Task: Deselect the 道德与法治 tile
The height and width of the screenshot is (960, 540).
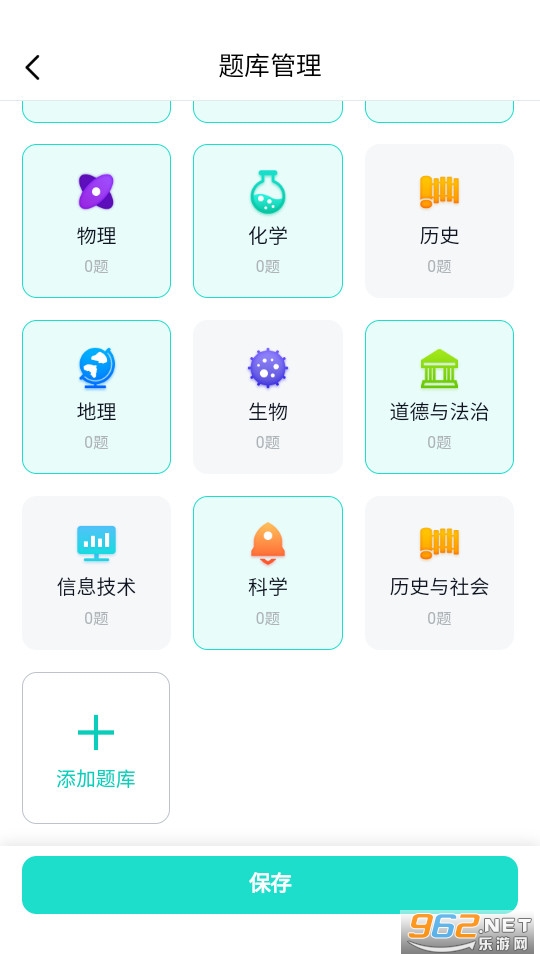Action: tap(439, 397)
